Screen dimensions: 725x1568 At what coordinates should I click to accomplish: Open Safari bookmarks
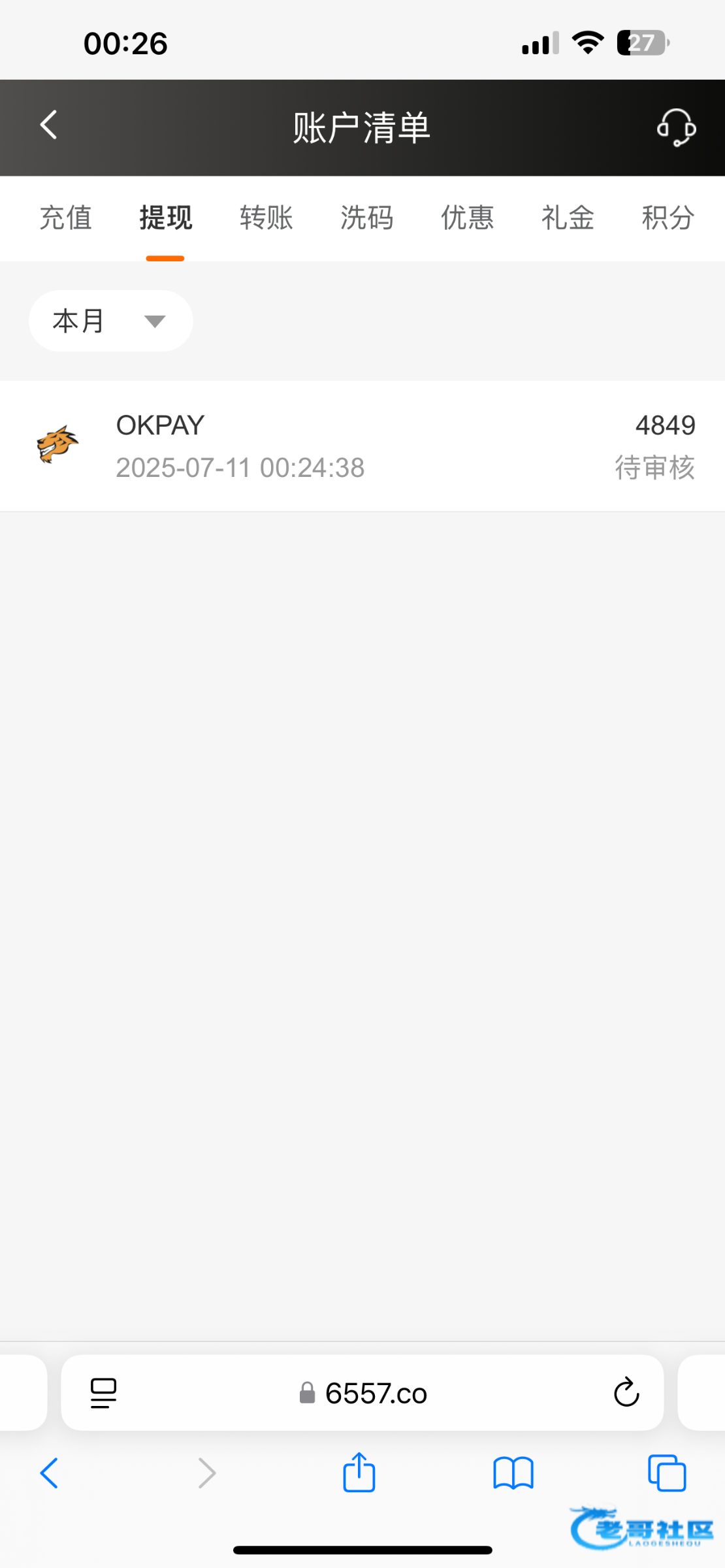tap(513, 1473)
